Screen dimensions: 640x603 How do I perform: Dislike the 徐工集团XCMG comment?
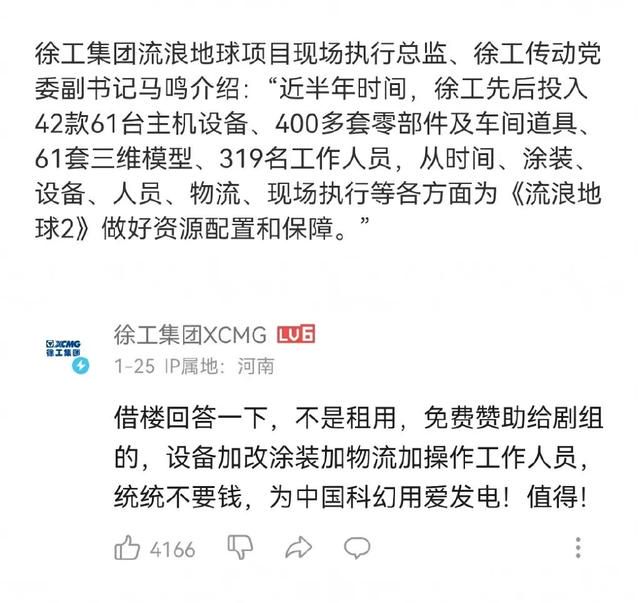[x=240, y=547]
